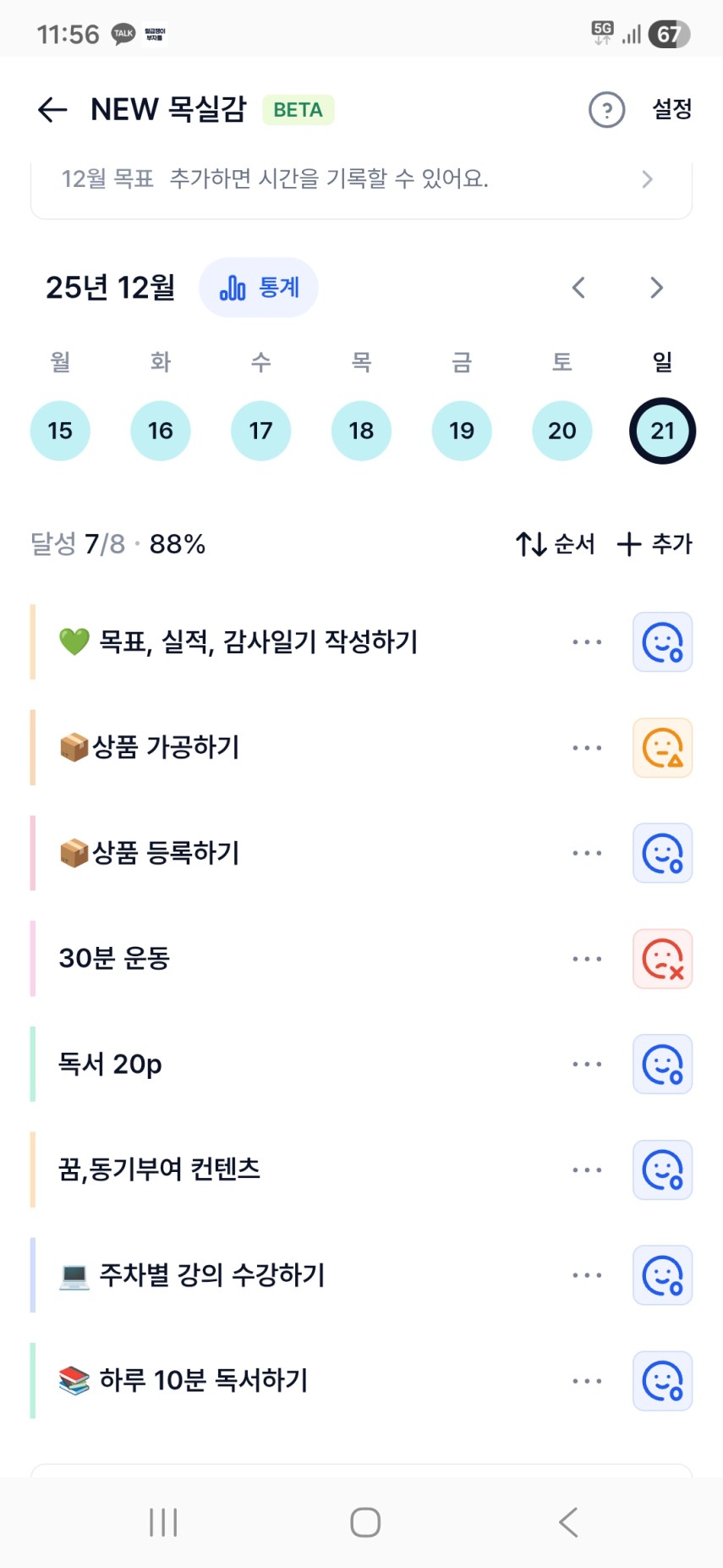Select date 15 in the week row
Screen dimensions: 723x1568
click(60, 431)
